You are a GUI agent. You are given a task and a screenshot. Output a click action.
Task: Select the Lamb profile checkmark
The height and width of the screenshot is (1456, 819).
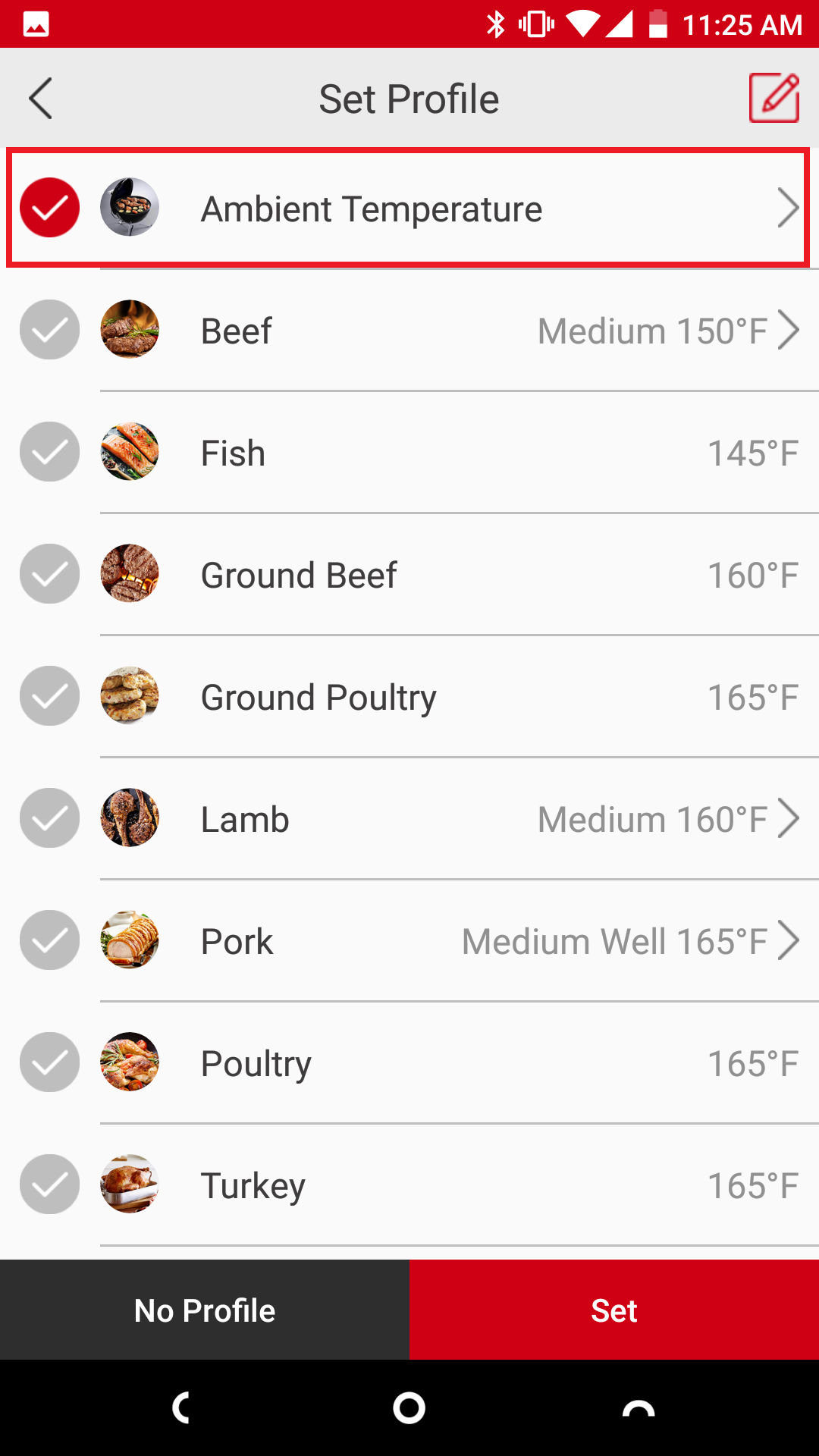click(50, 818)
